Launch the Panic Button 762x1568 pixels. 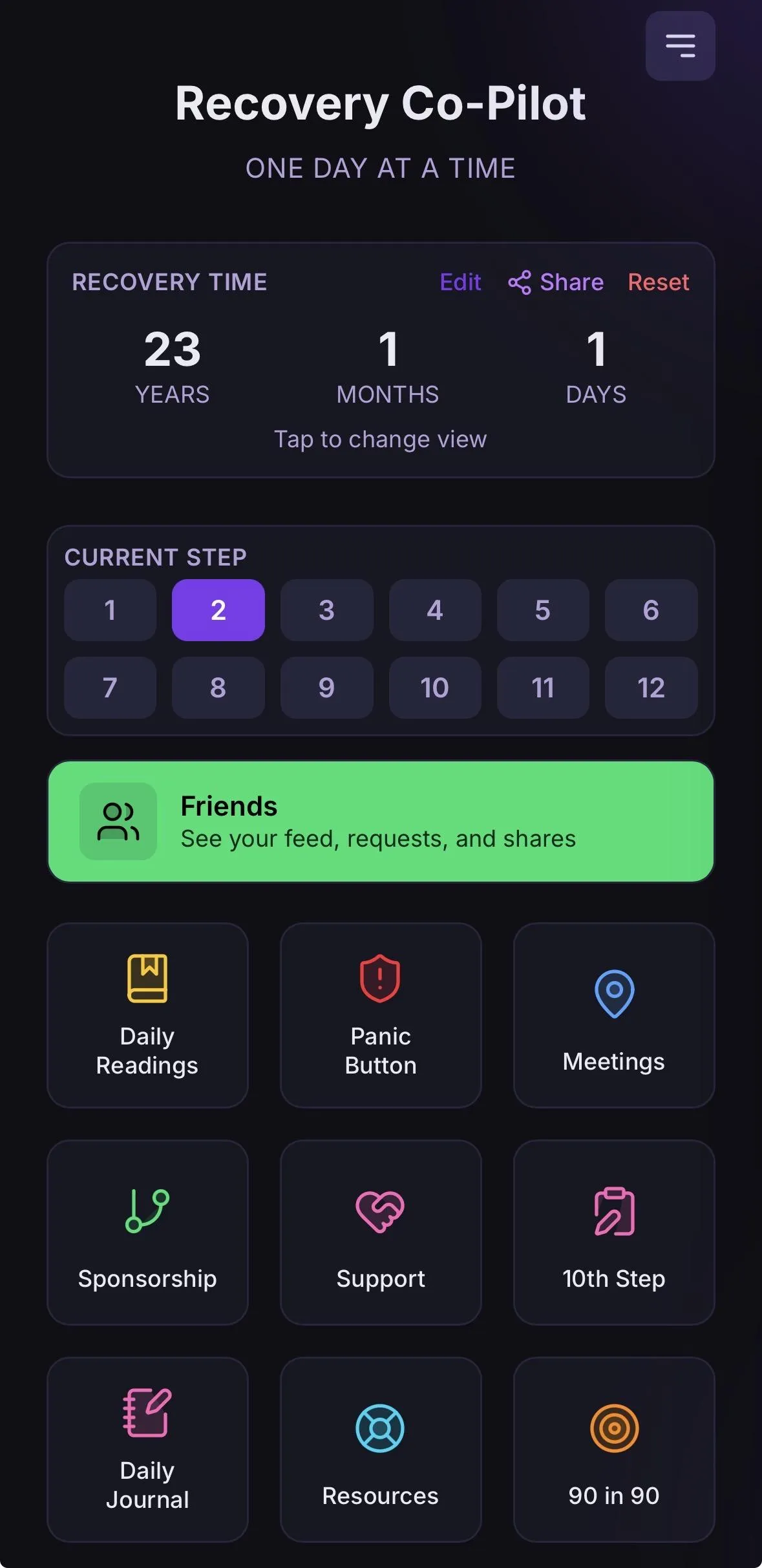(381, 1015)
